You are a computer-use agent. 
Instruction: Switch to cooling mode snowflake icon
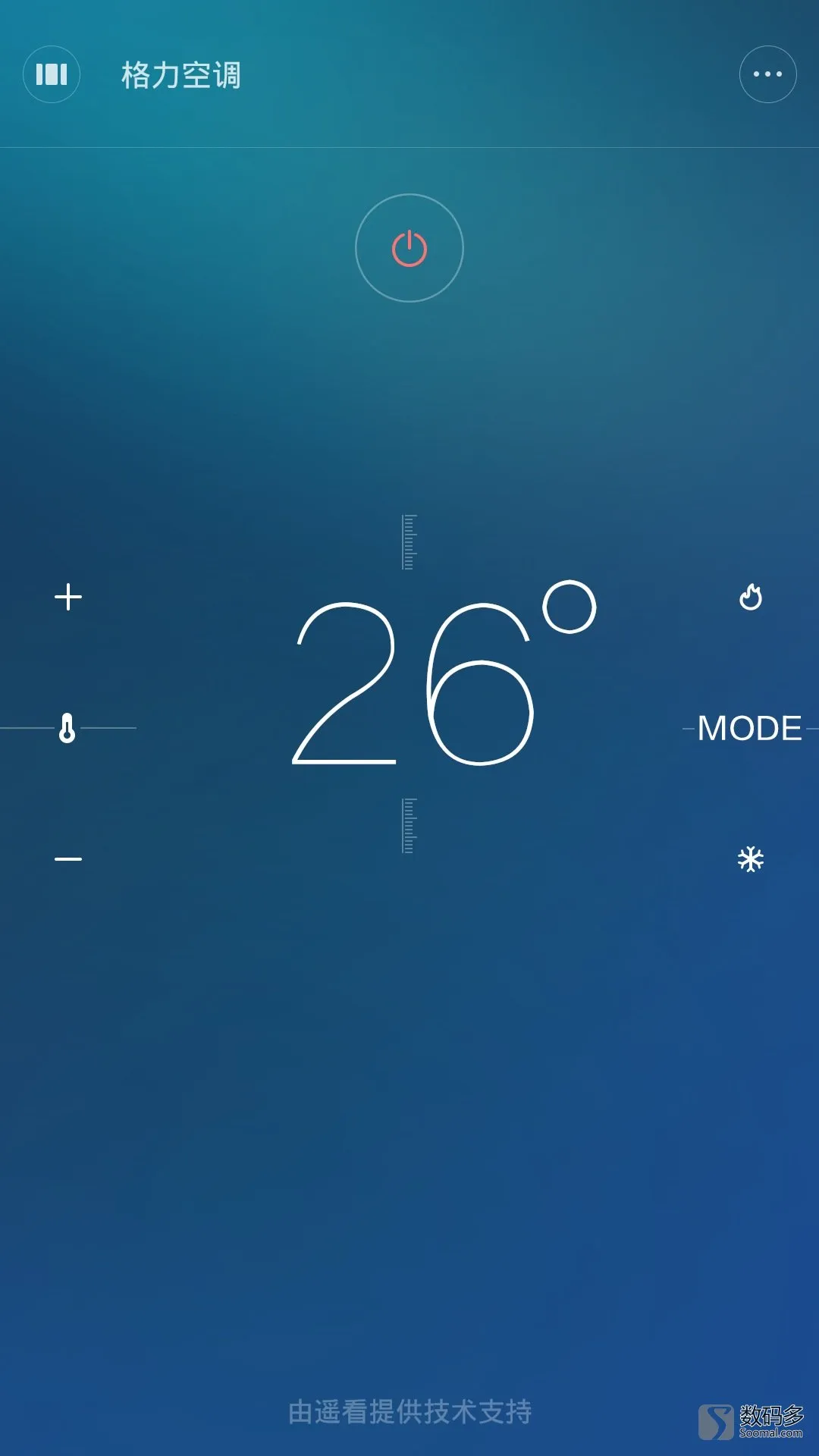point(751,859)
